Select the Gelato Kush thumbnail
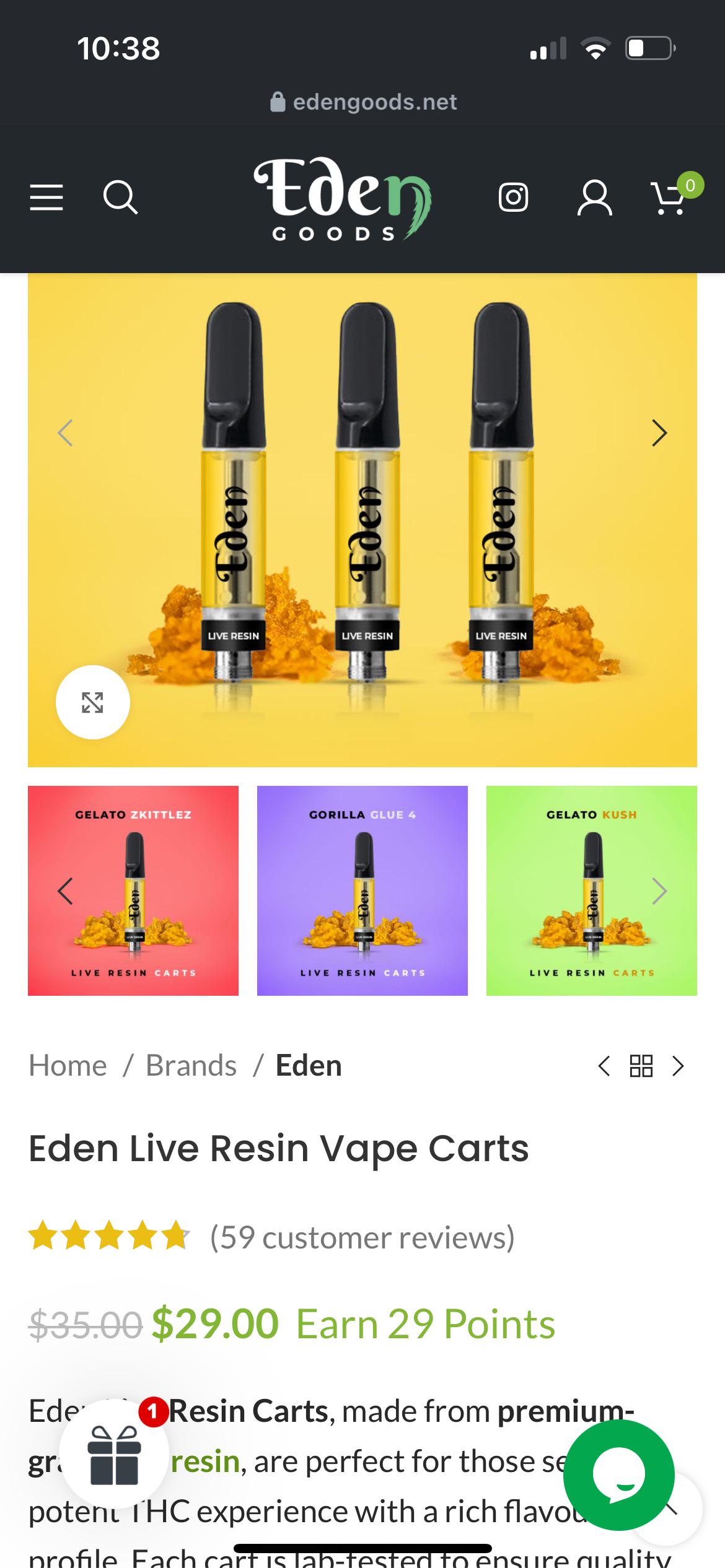 point(590,891)
